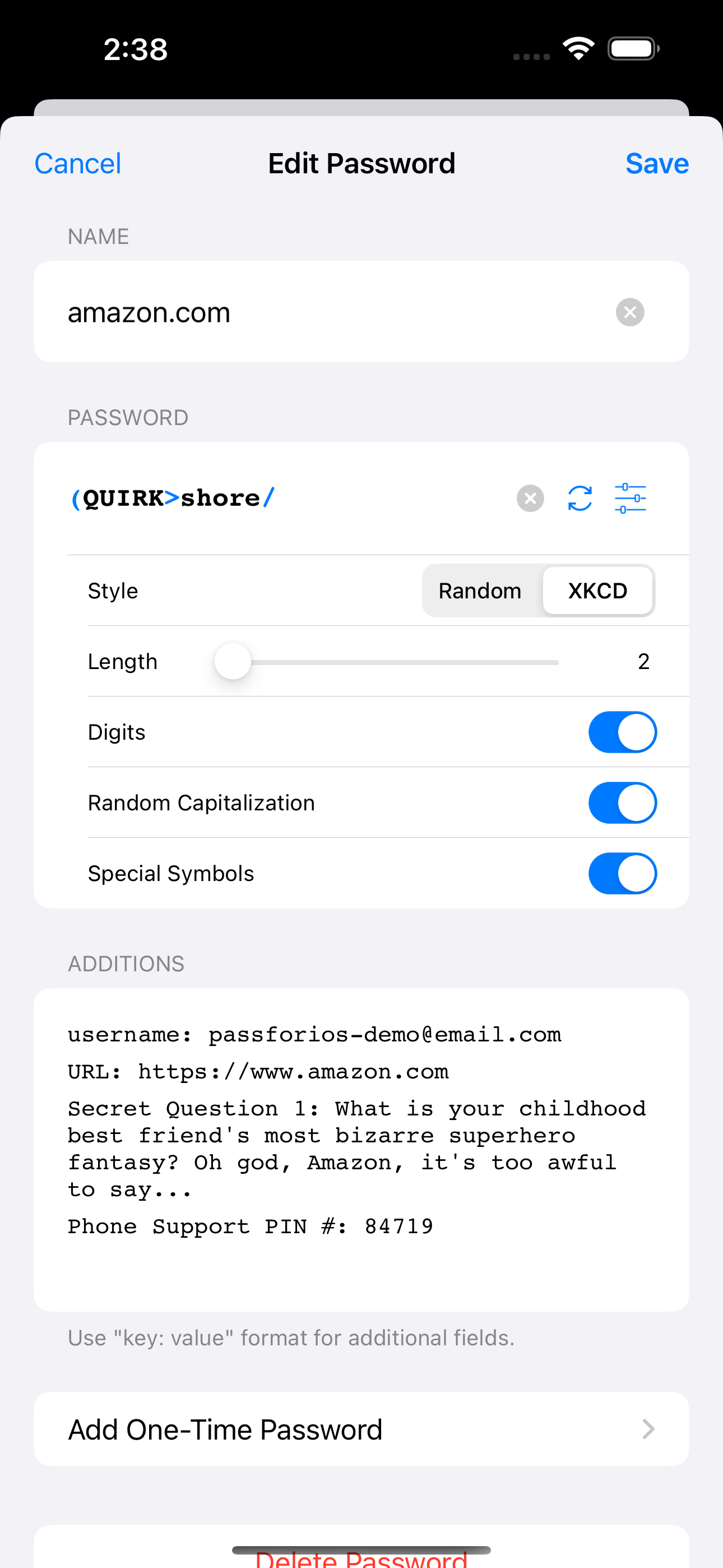
Task: Select the XKCD style
Action: coord(597,591)
